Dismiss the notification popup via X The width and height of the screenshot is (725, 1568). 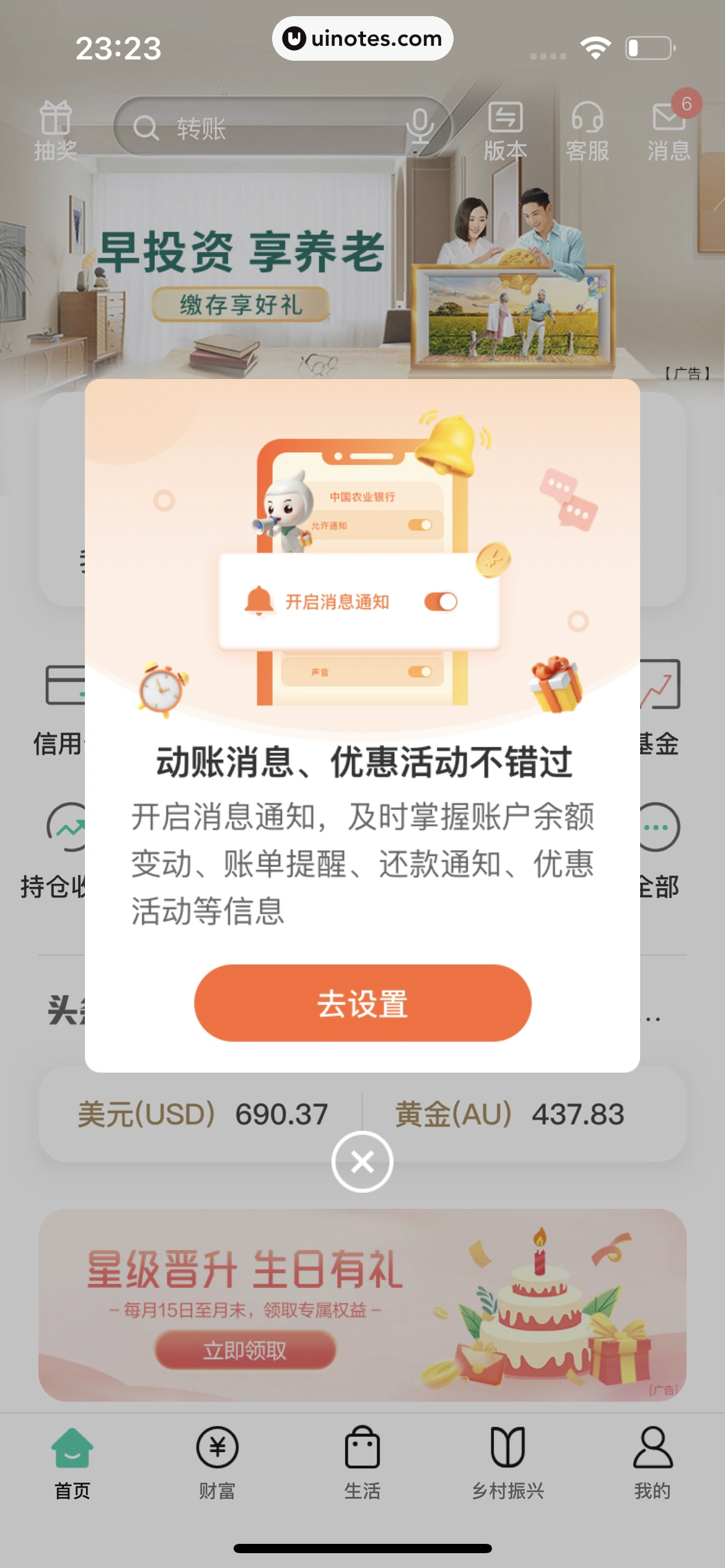362,1161
